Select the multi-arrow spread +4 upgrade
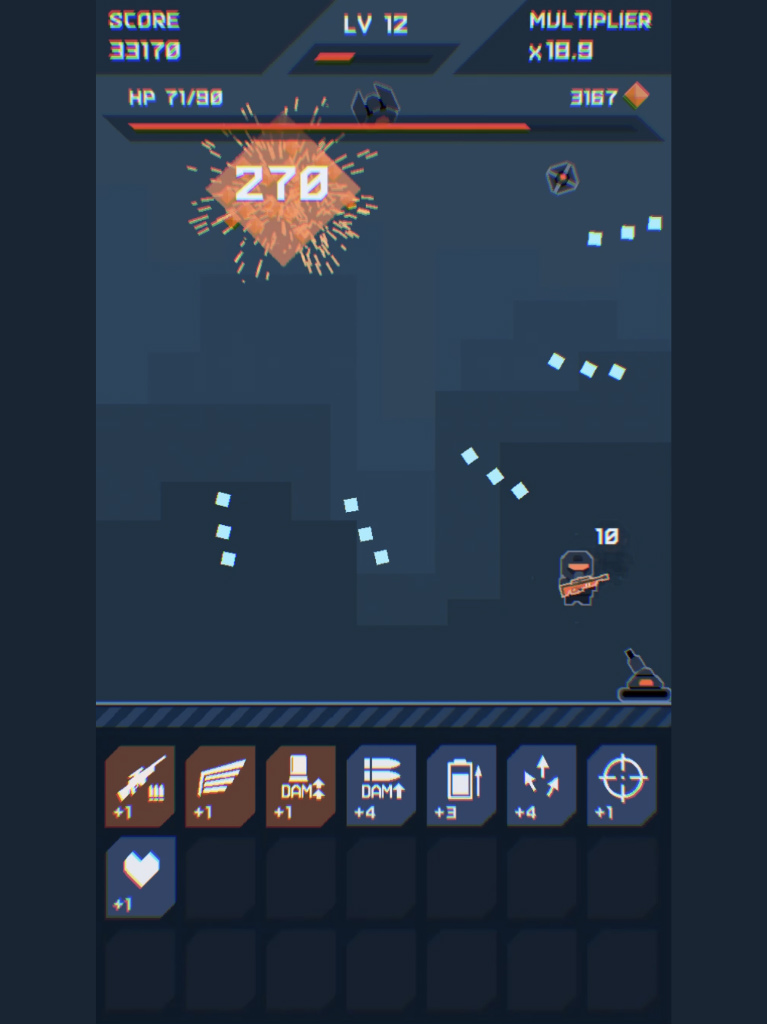 pos(542,786)
